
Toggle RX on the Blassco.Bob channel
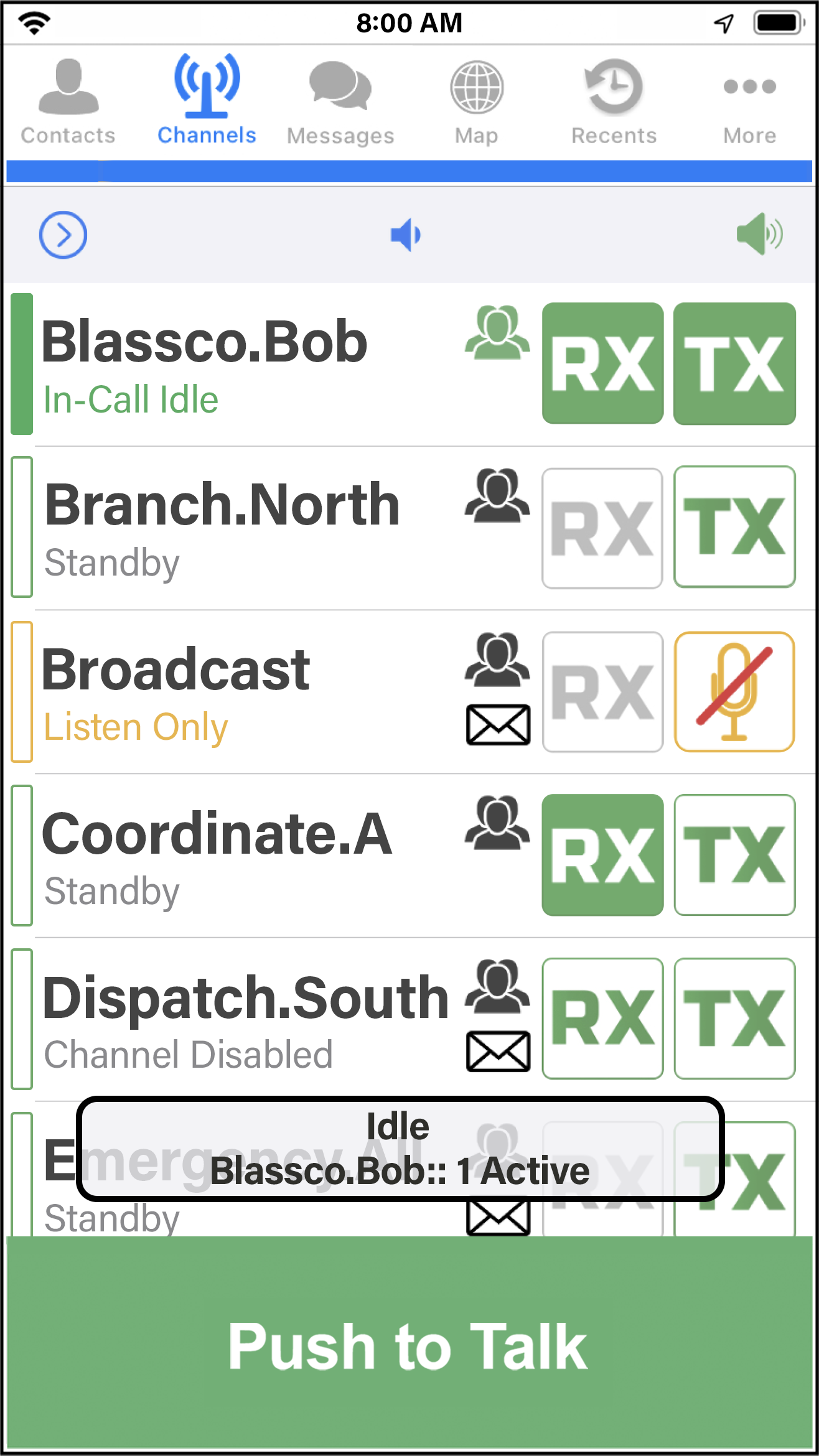tap(602, 363)
